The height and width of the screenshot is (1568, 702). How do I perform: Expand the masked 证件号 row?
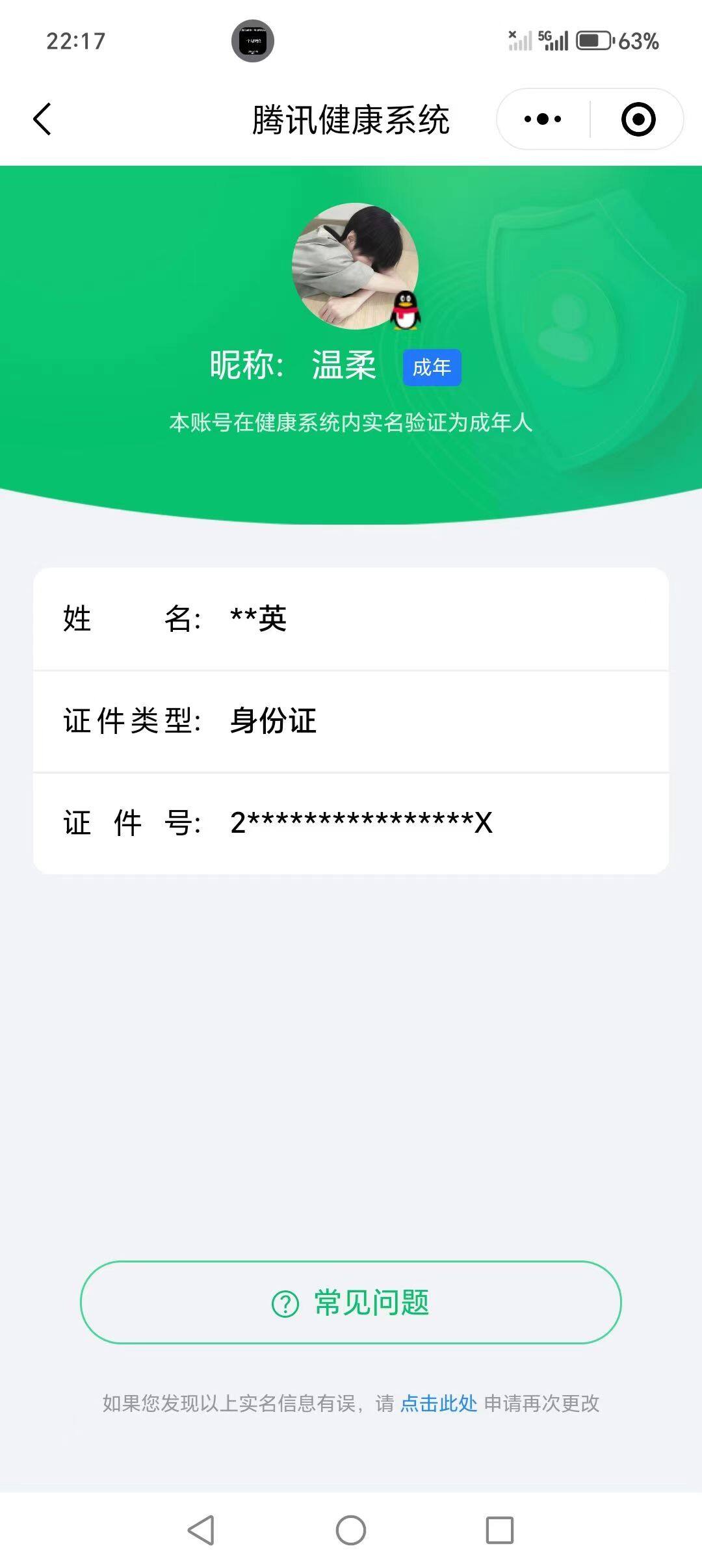(x=351, y=822)
